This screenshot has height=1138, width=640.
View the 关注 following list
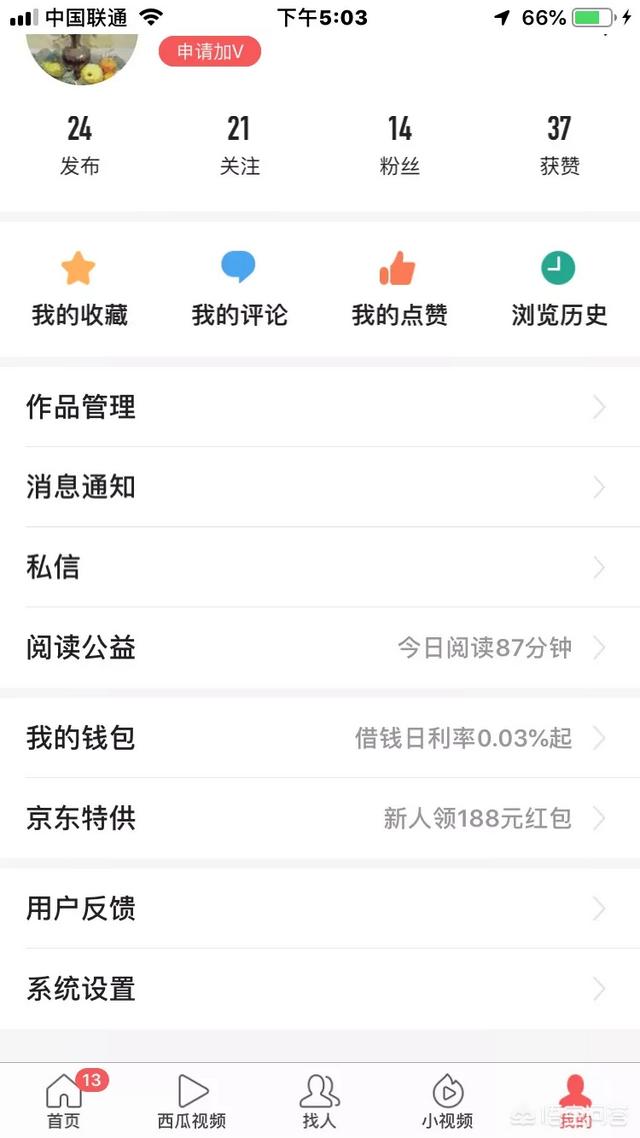tap(239, 145)
